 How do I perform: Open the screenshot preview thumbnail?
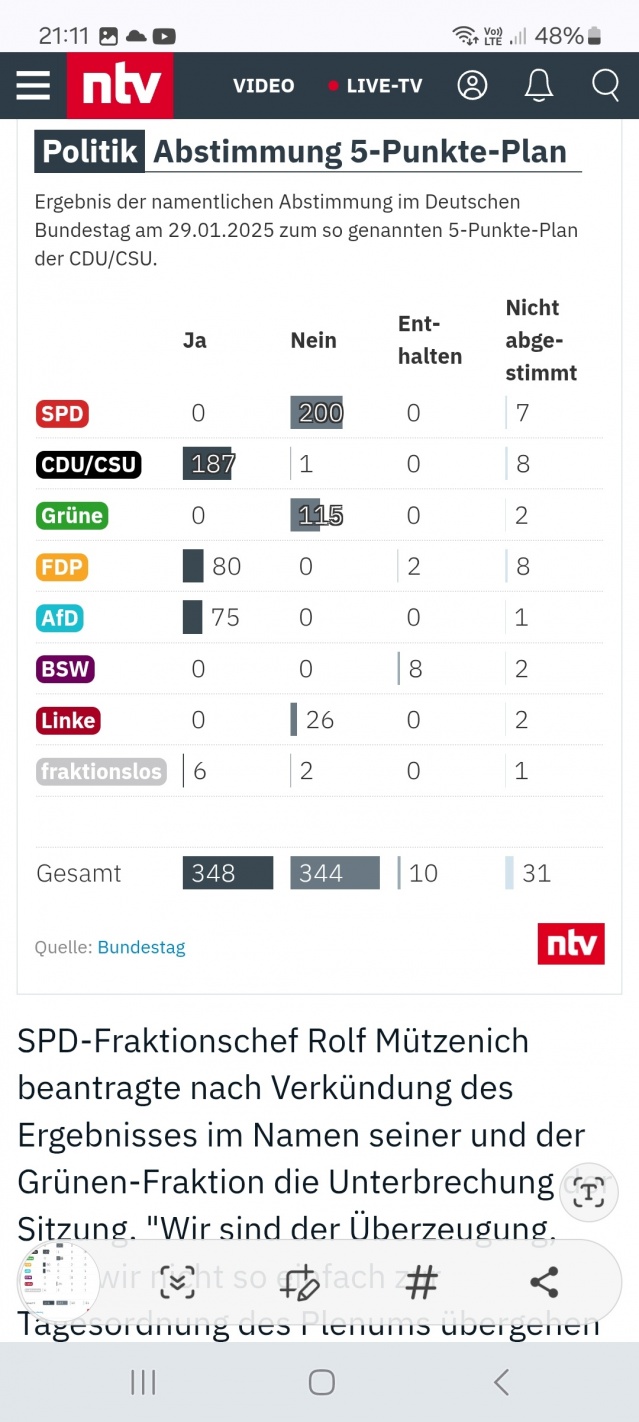click(58, 1280)
